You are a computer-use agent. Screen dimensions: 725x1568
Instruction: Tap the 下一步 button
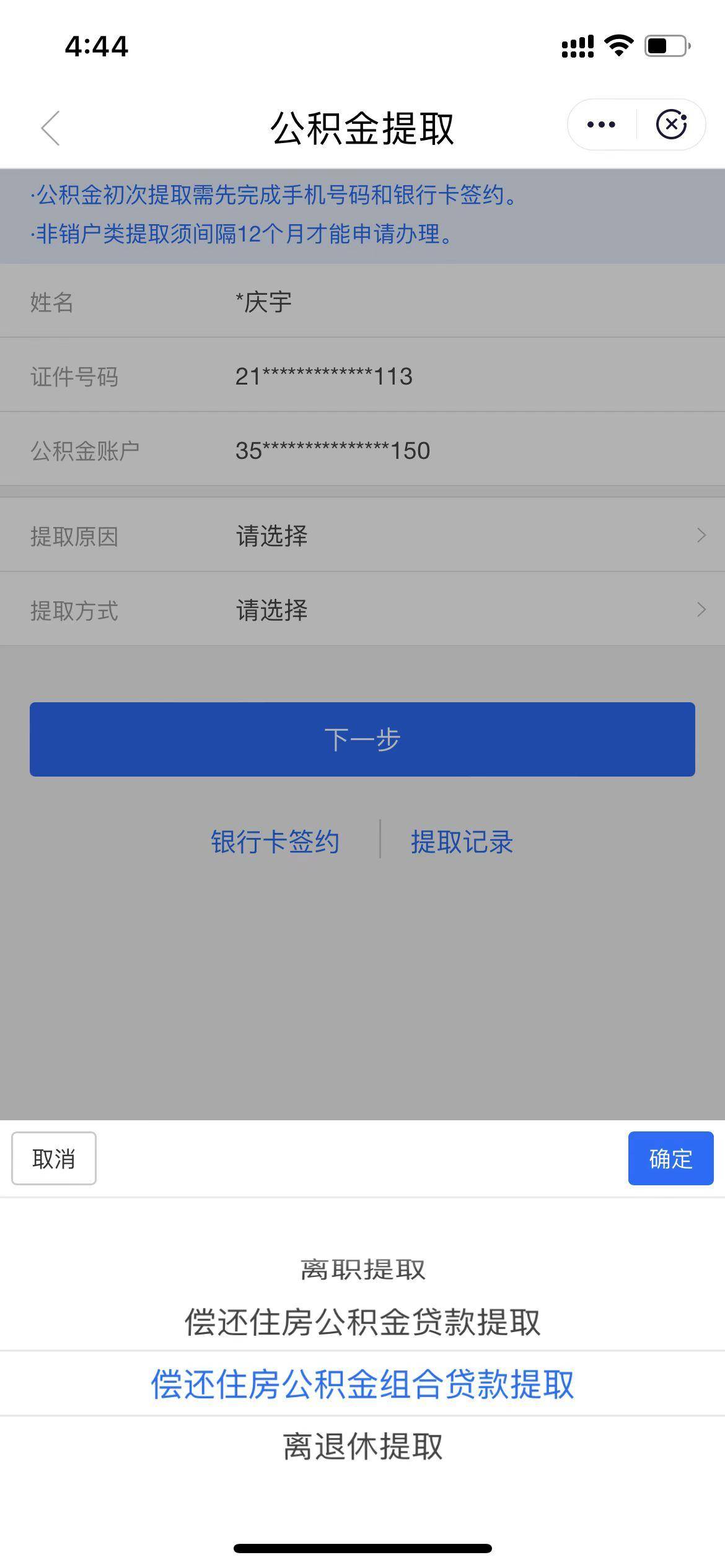[x=362, y=739]
